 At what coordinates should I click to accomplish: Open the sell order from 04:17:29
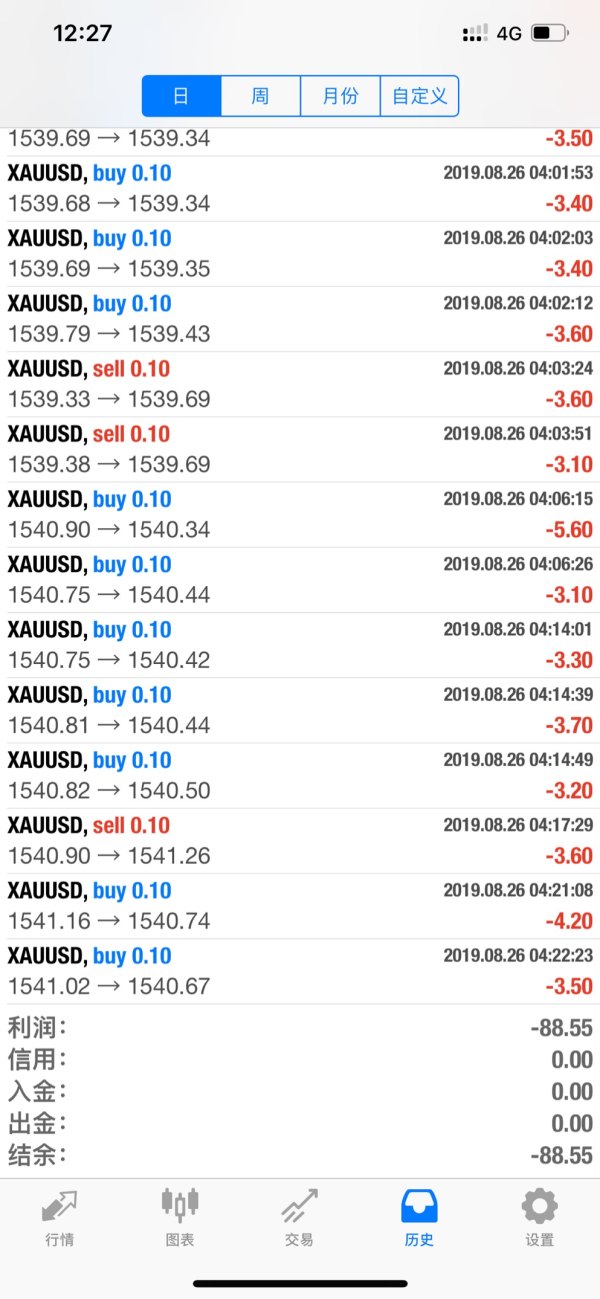point(300,840)
